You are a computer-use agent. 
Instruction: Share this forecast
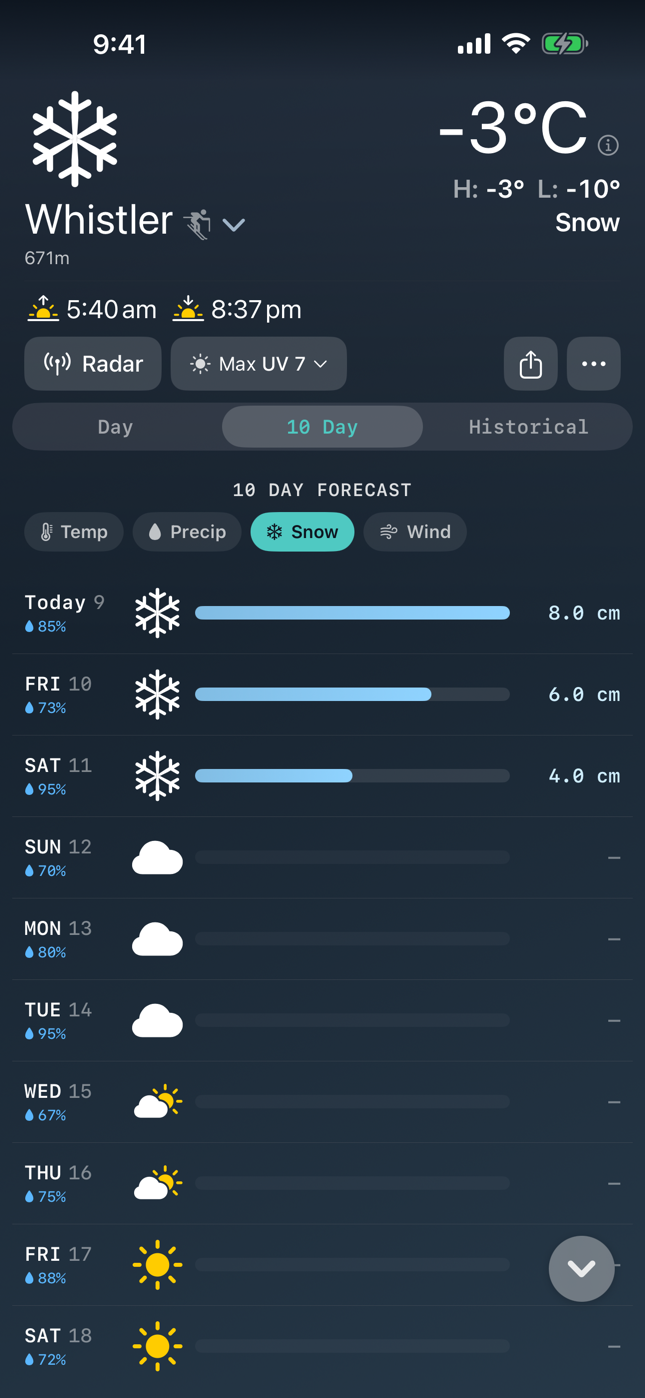point(531,364)
